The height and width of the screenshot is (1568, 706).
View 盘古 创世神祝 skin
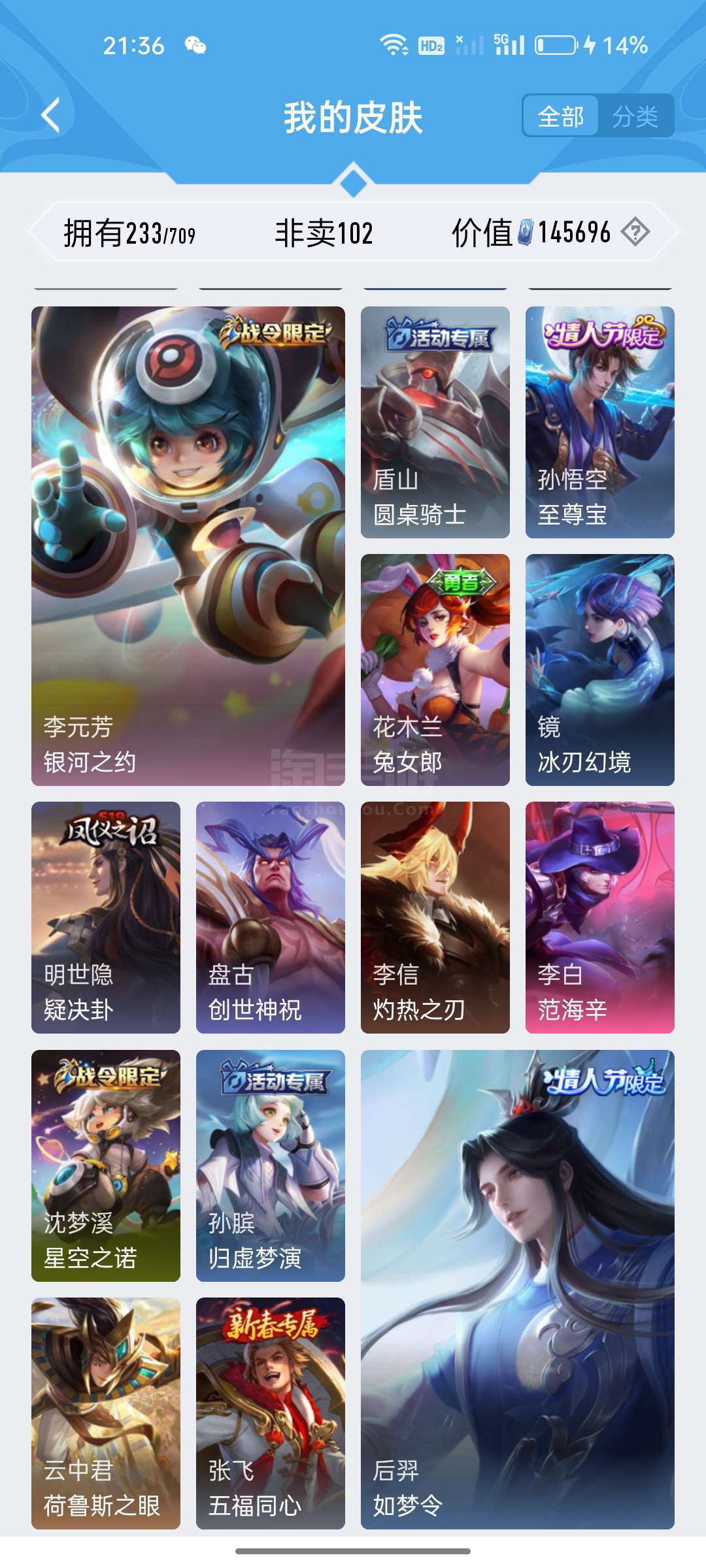point(271,917)
